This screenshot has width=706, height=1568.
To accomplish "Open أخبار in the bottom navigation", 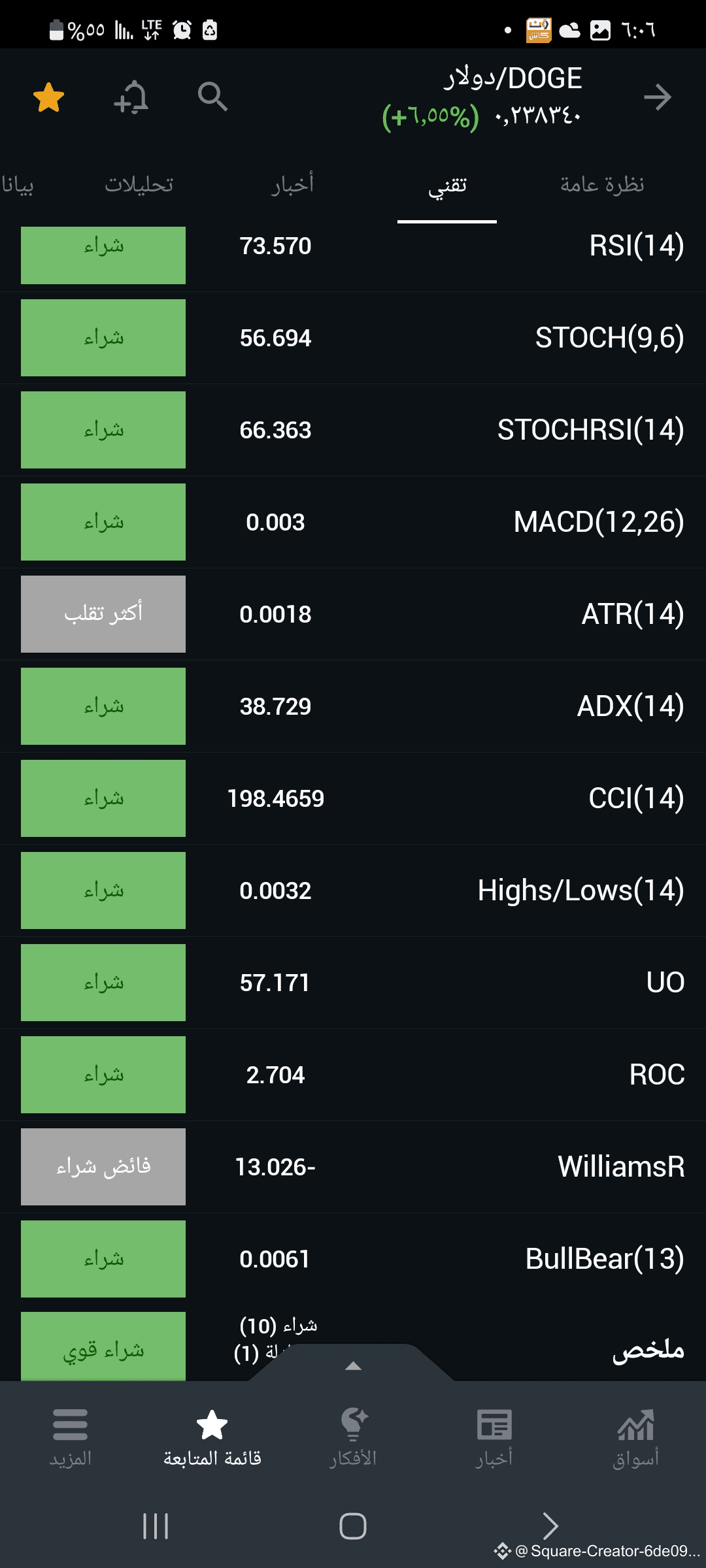I will (x=494, y=1437).
